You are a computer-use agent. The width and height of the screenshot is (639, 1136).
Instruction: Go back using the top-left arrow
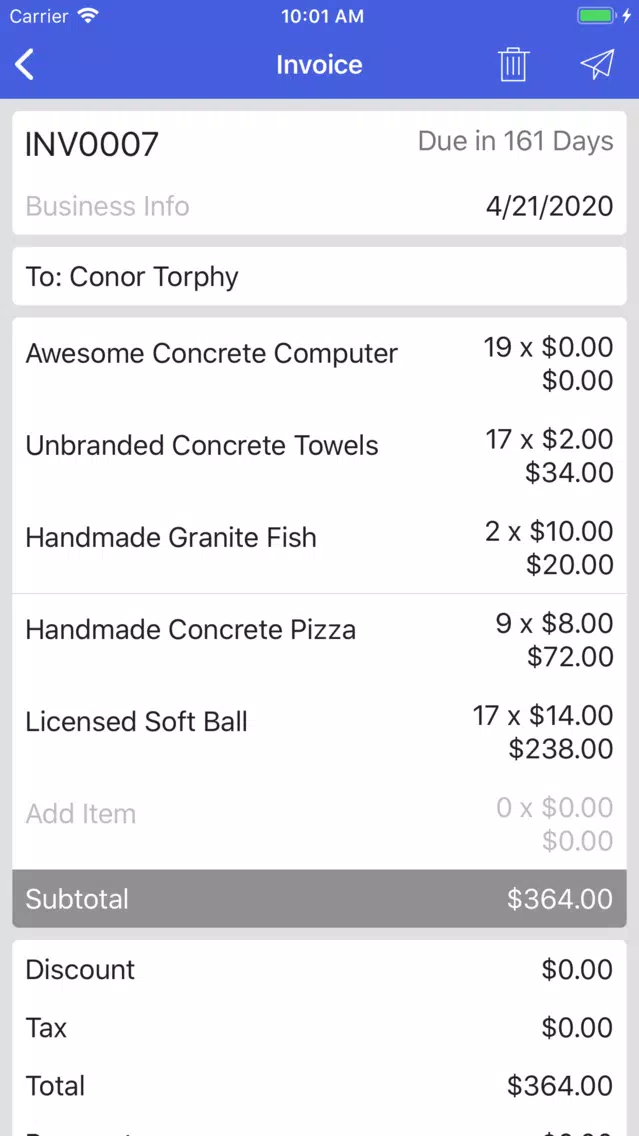coord(25,64)
